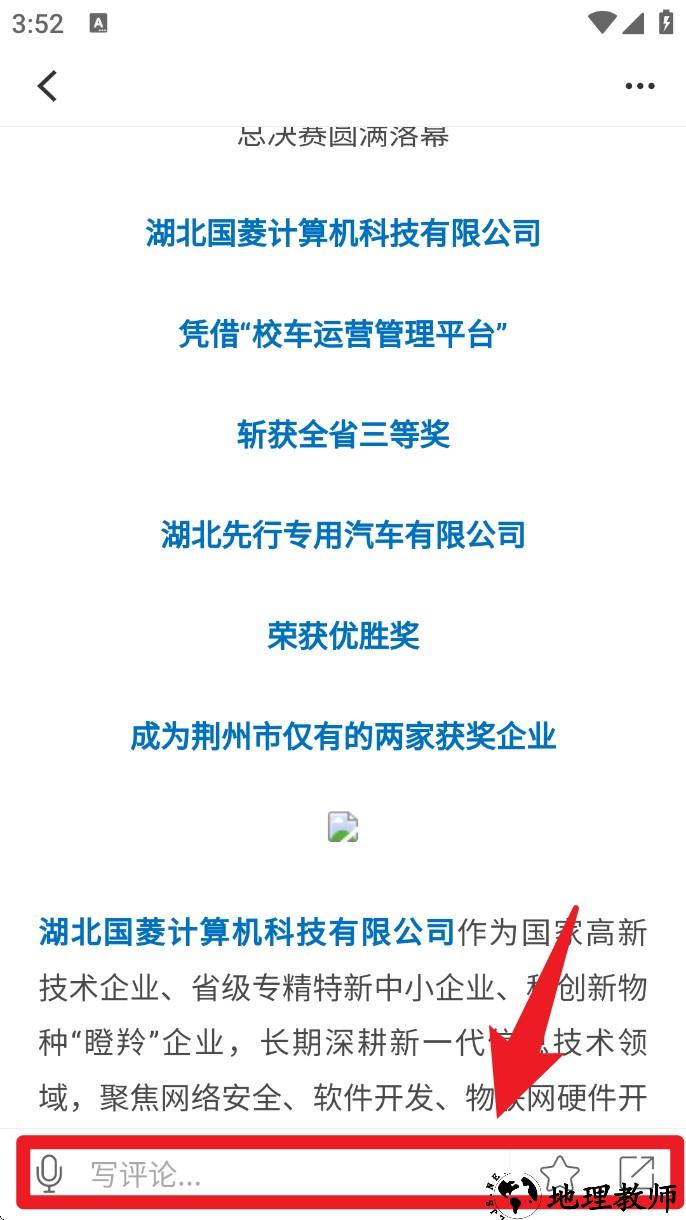The width and height of the screenshot is (686, 1220).
Task: Favorite this article with the star
Action: (559, 1172)
